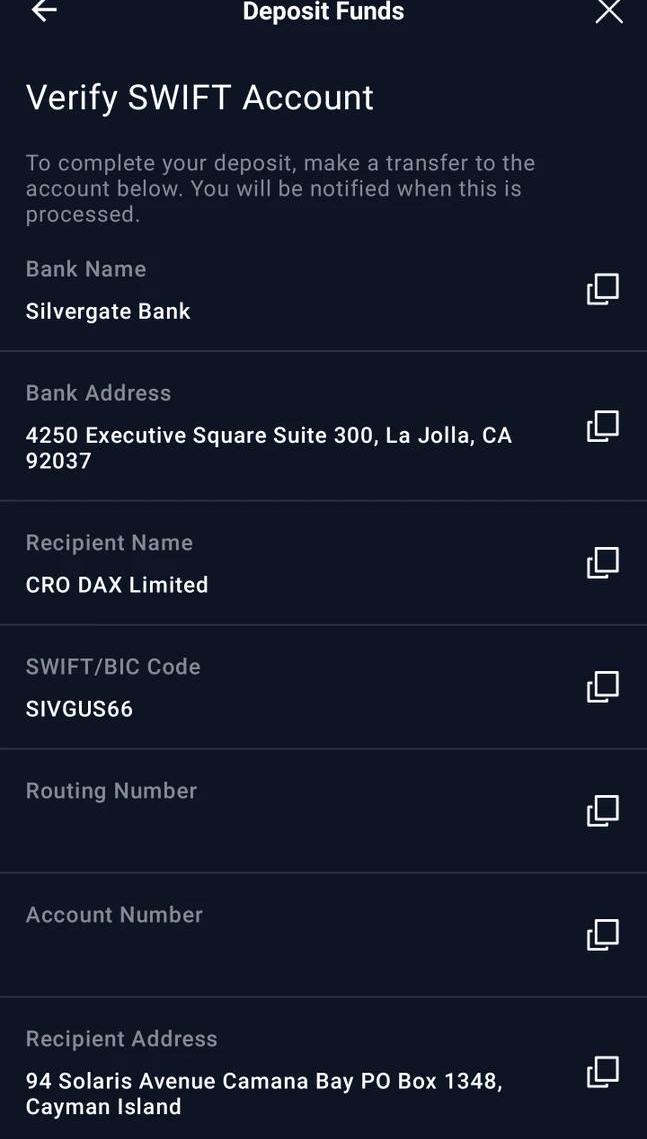Go back with the arrow icon
The image size is (647, 1139).
click(44, 11)
